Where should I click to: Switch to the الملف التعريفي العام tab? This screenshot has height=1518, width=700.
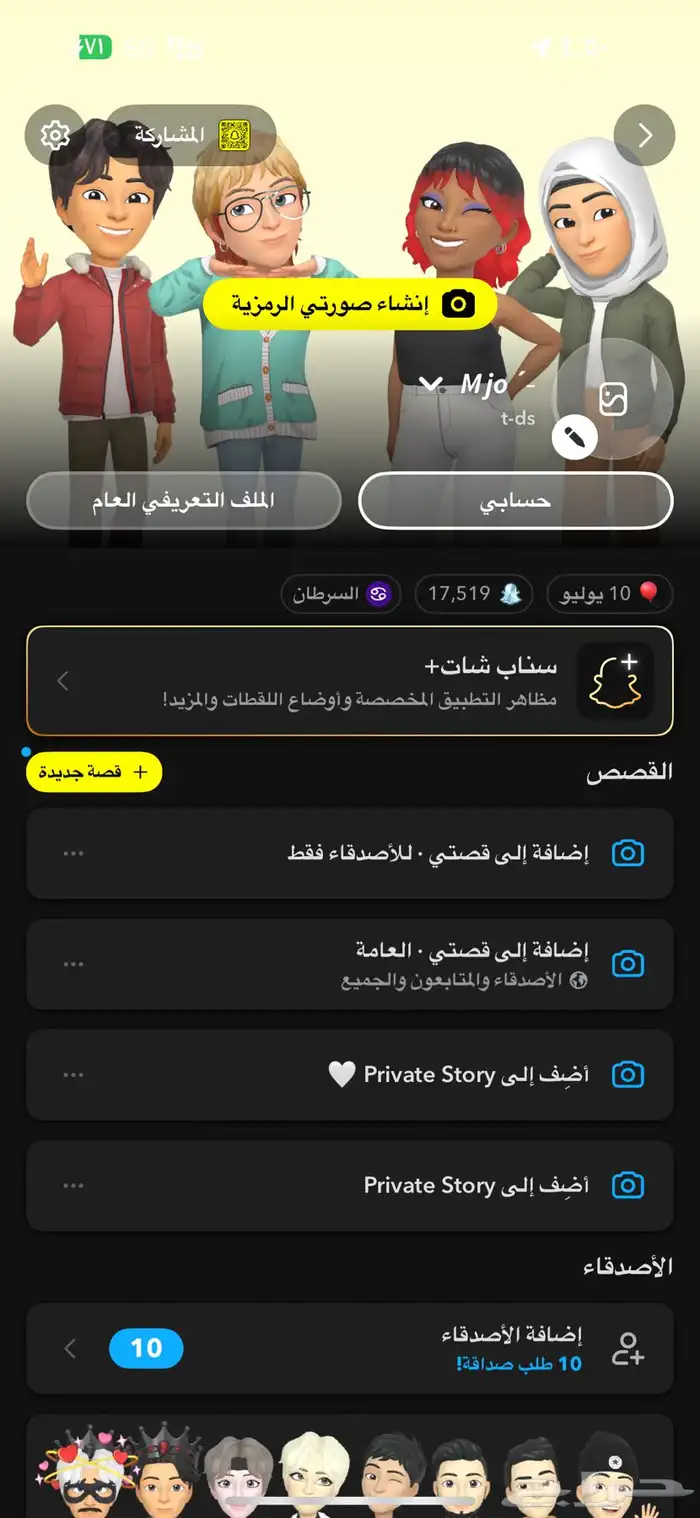click(184, 500)
